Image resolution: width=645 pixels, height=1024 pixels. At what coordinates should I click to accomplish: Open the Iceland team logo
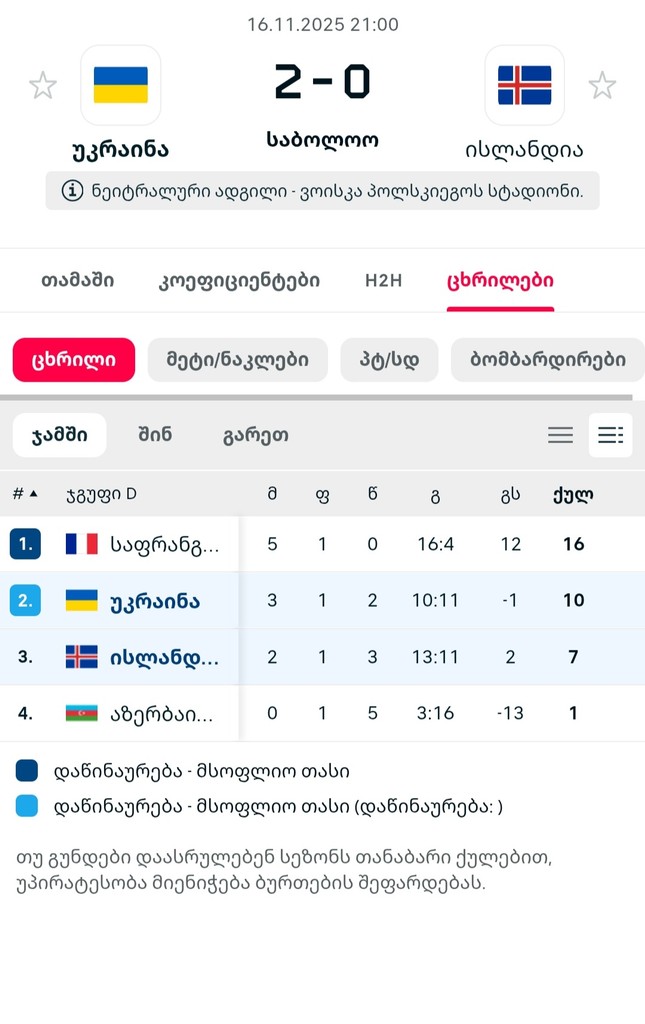(x=524, y=85)
